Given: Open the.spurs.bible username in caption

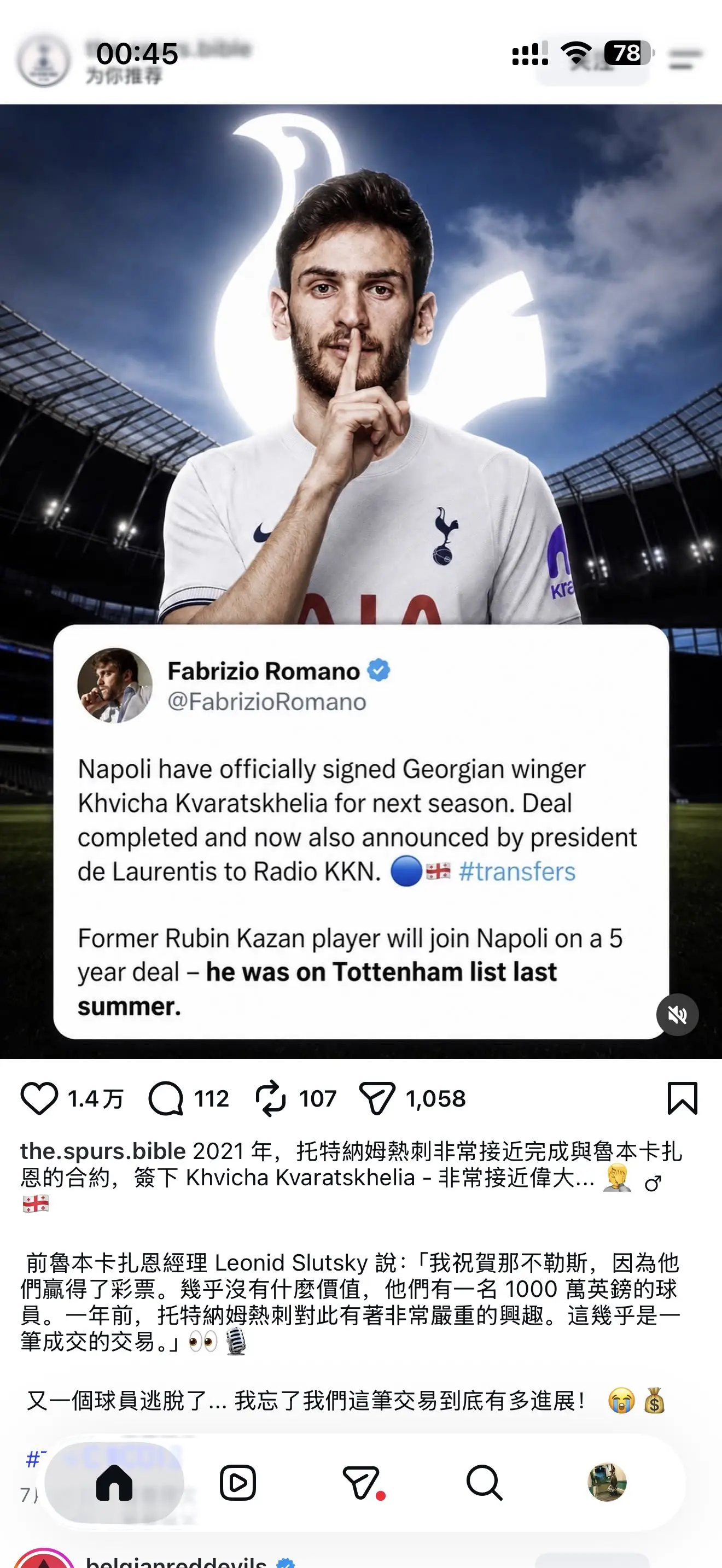Looking at the screenshot, I should coord(103,1151).
